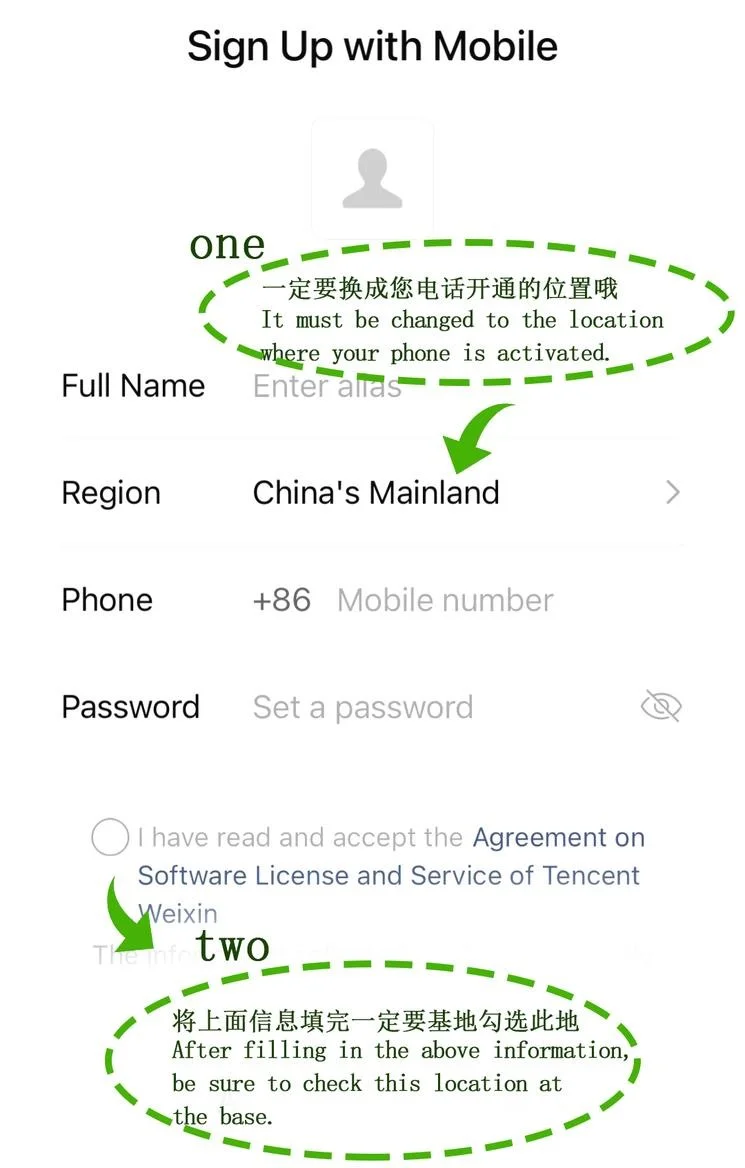The width and height of the screenshot is (745, 1168).
Task: Change the +86 country code
Action: coord(280,599)
